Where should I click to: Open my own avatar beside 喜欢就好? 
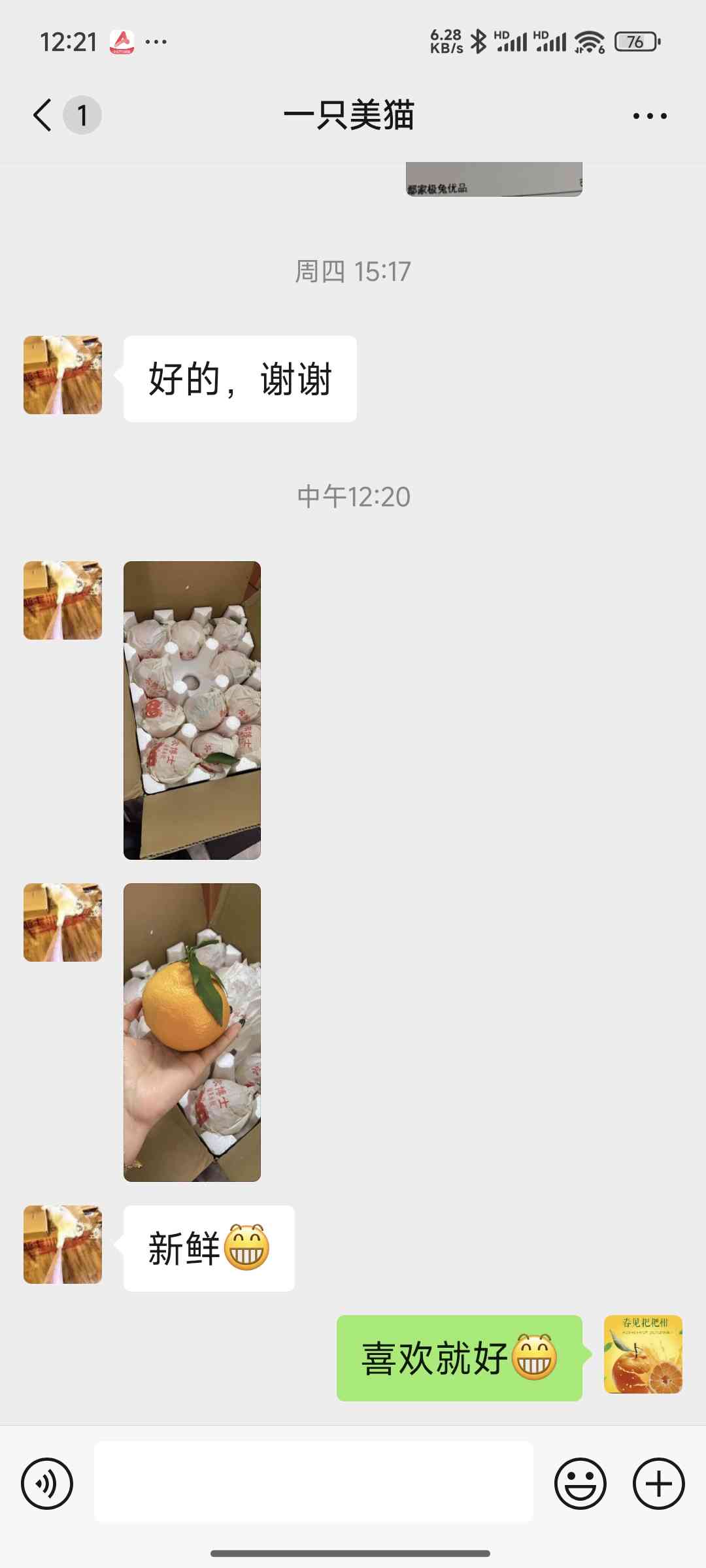pos(643,1354)
